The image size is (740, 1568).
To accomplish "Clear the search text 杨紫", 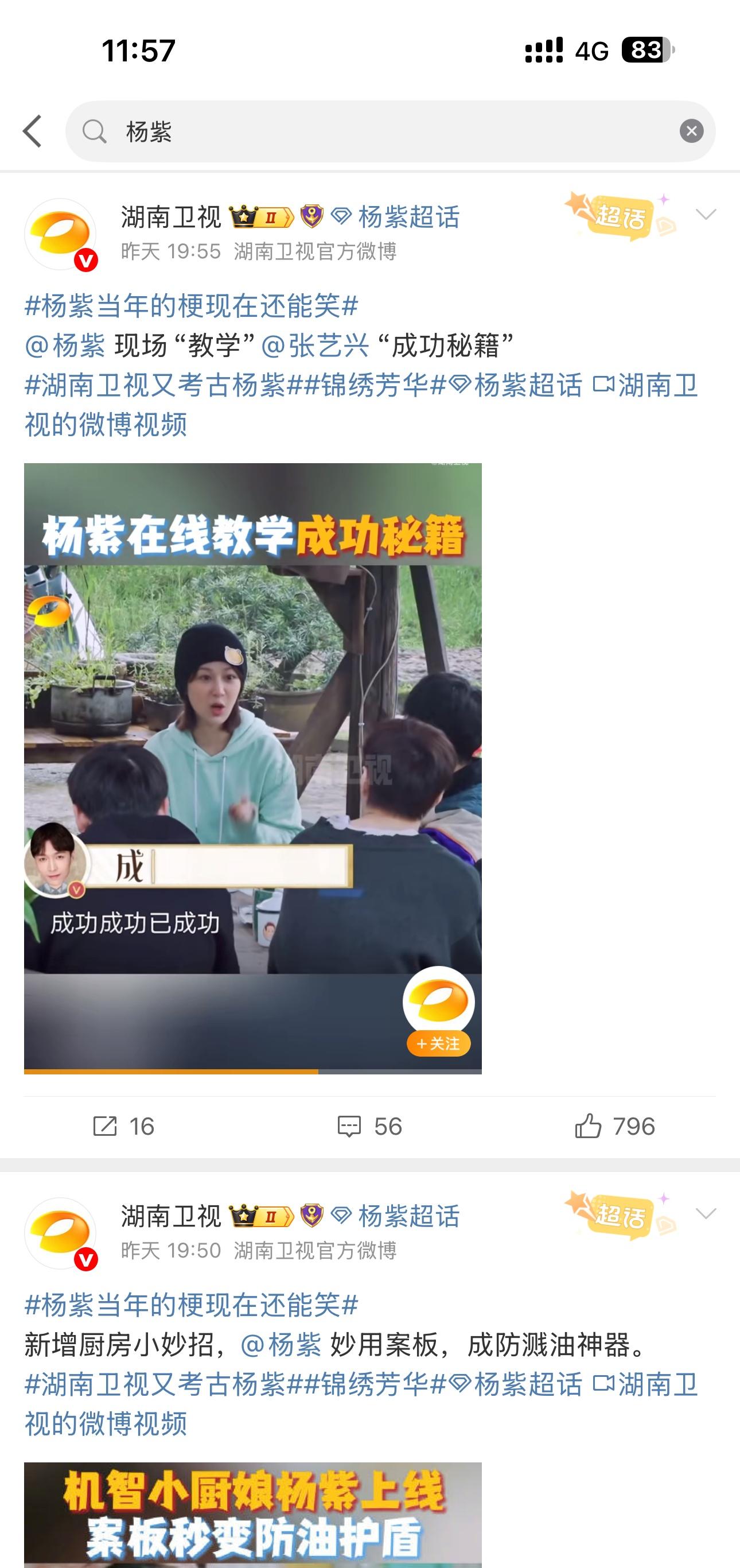I will [x=691, y=131].
